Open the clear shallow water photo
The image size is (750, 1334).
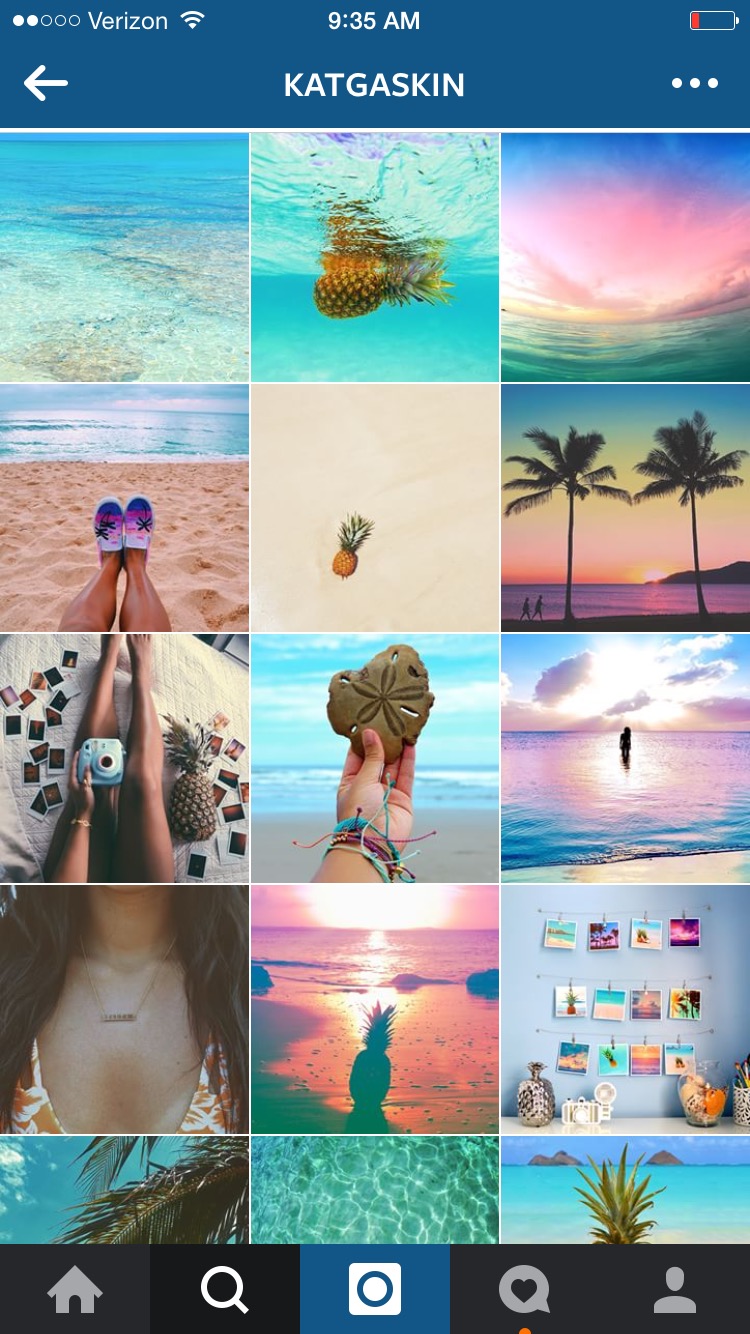tap(124, 257)
